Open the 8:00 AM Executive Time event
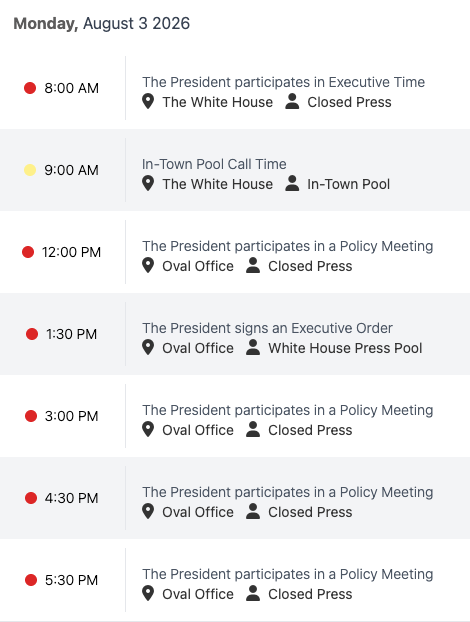Screen dimensions: 470x622 click(284, 82)
